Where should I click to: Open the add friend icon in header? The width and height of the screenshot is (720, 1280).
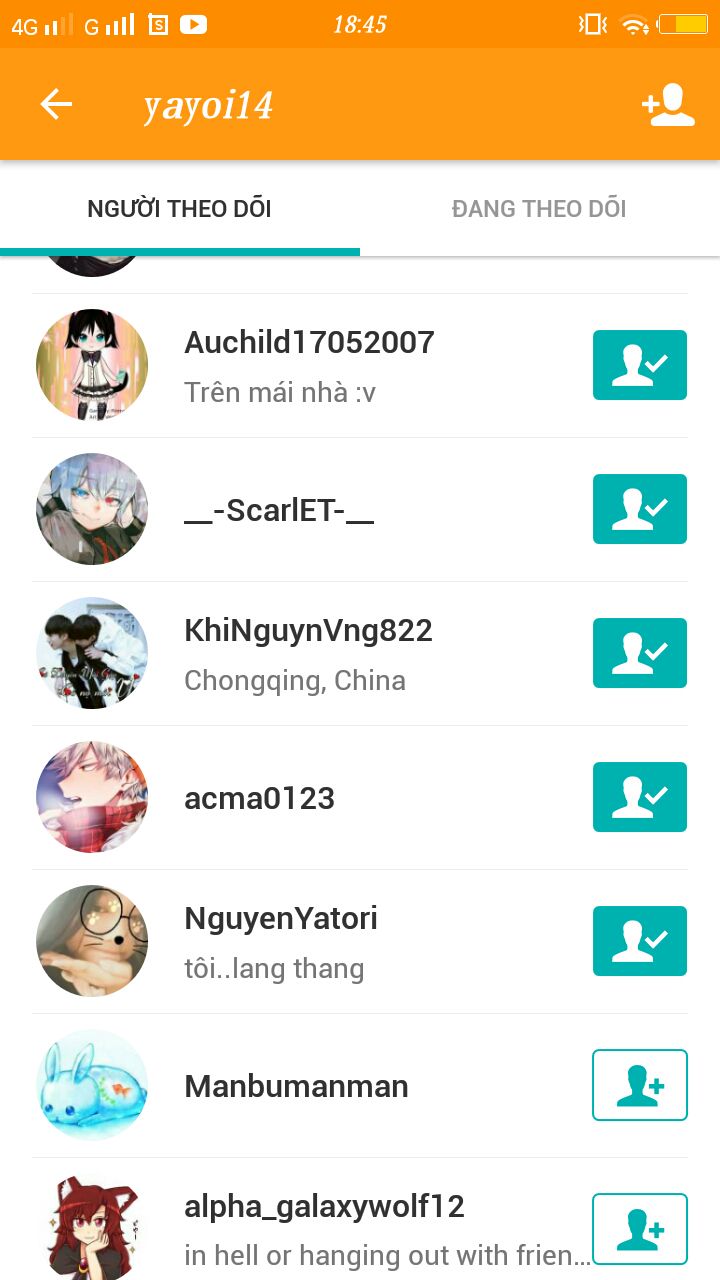pos(668,105)
